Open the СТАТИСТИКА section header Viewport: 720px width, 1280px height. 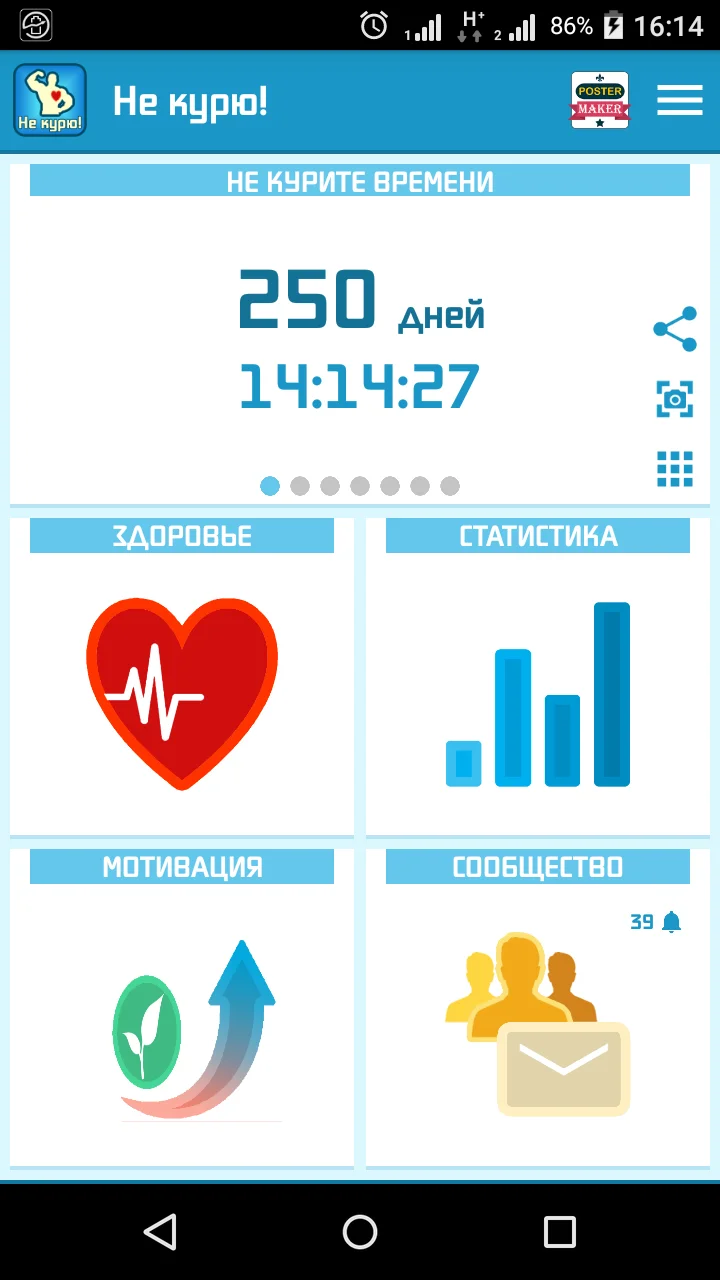click(x=537, y=535)
